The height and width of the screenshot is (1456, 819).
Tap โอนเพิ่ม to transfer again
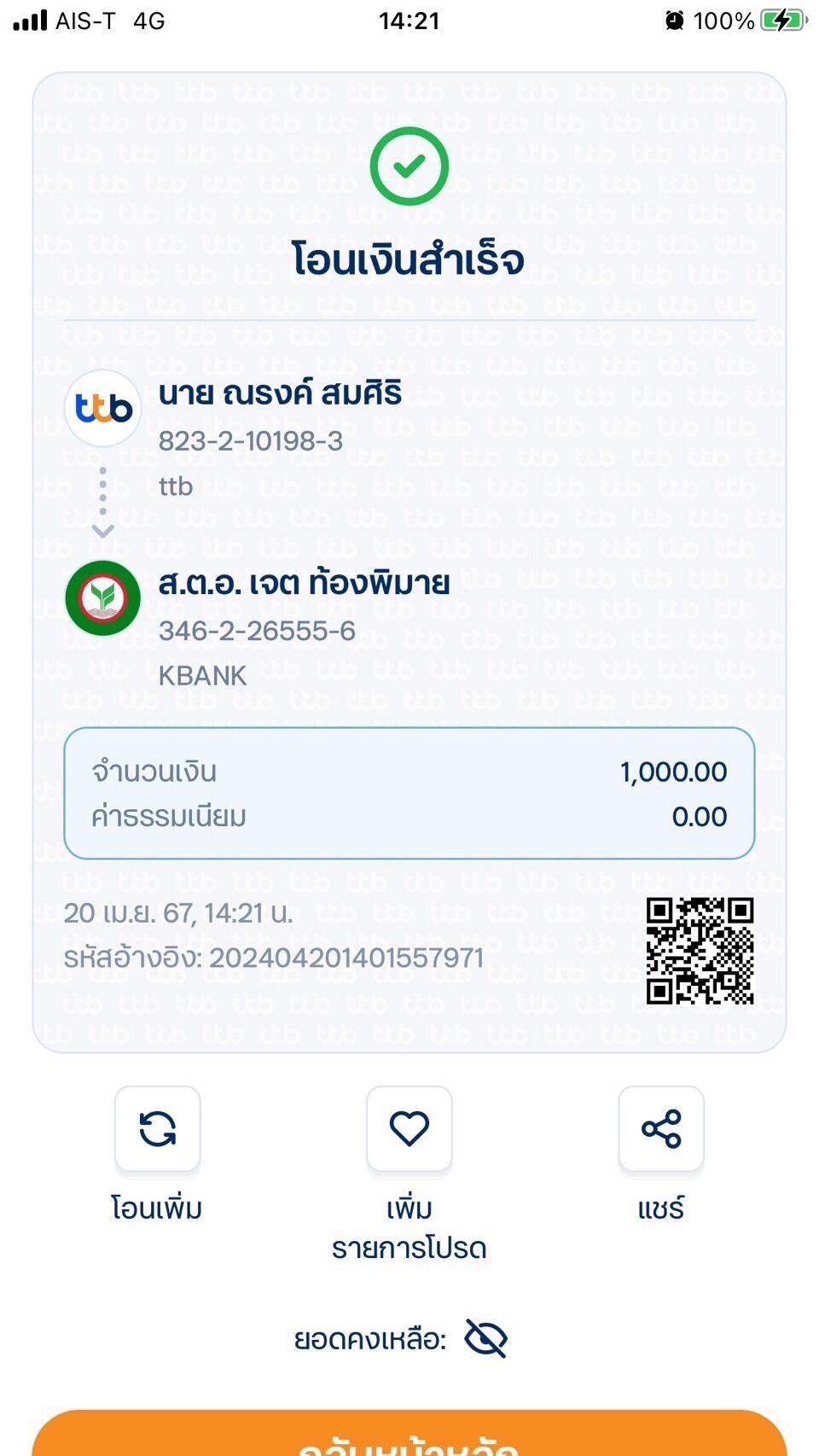tap(158, 1128)
